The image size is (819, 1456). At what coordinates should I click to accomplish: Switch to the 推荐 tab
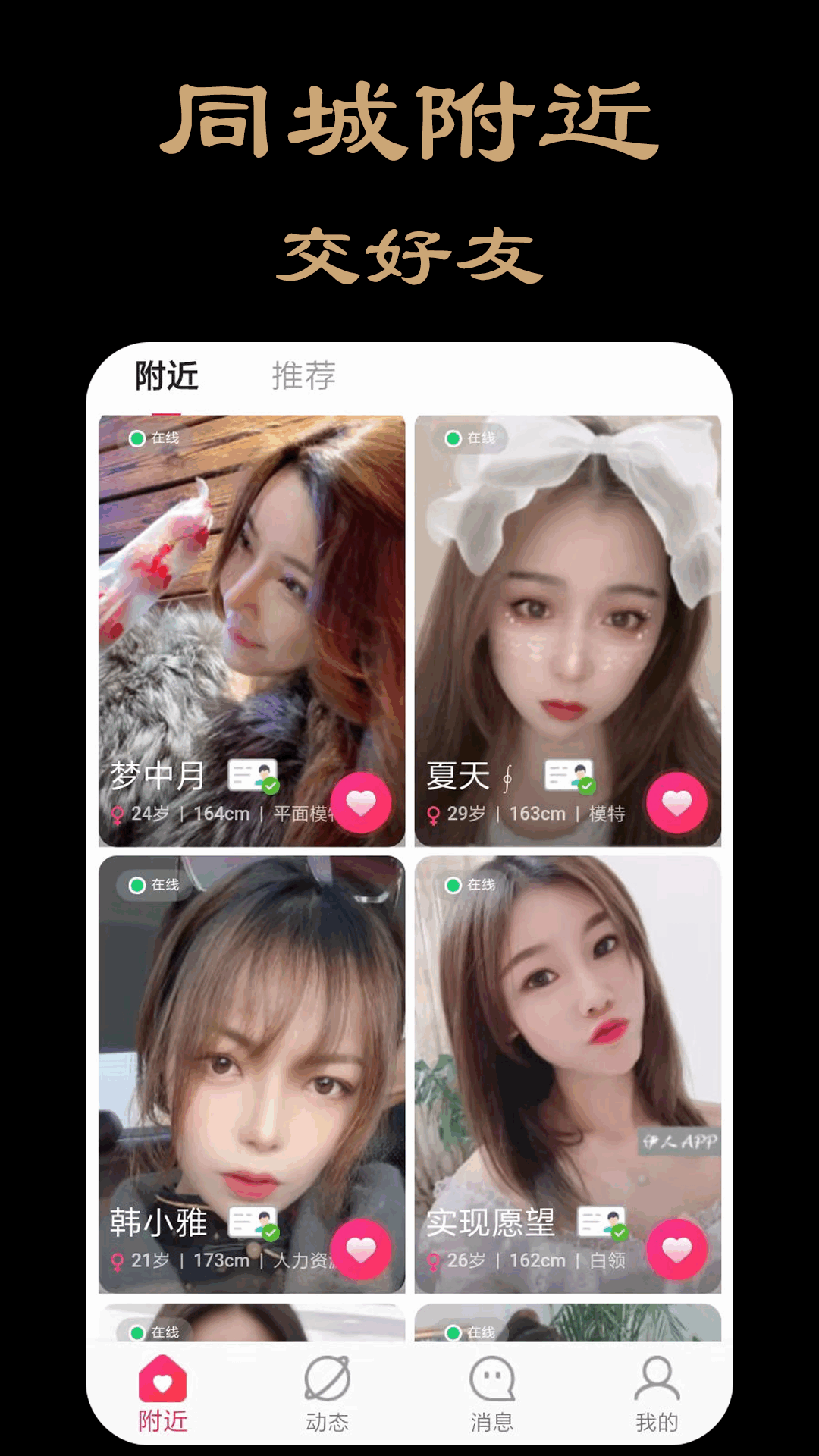pos(303,377)
